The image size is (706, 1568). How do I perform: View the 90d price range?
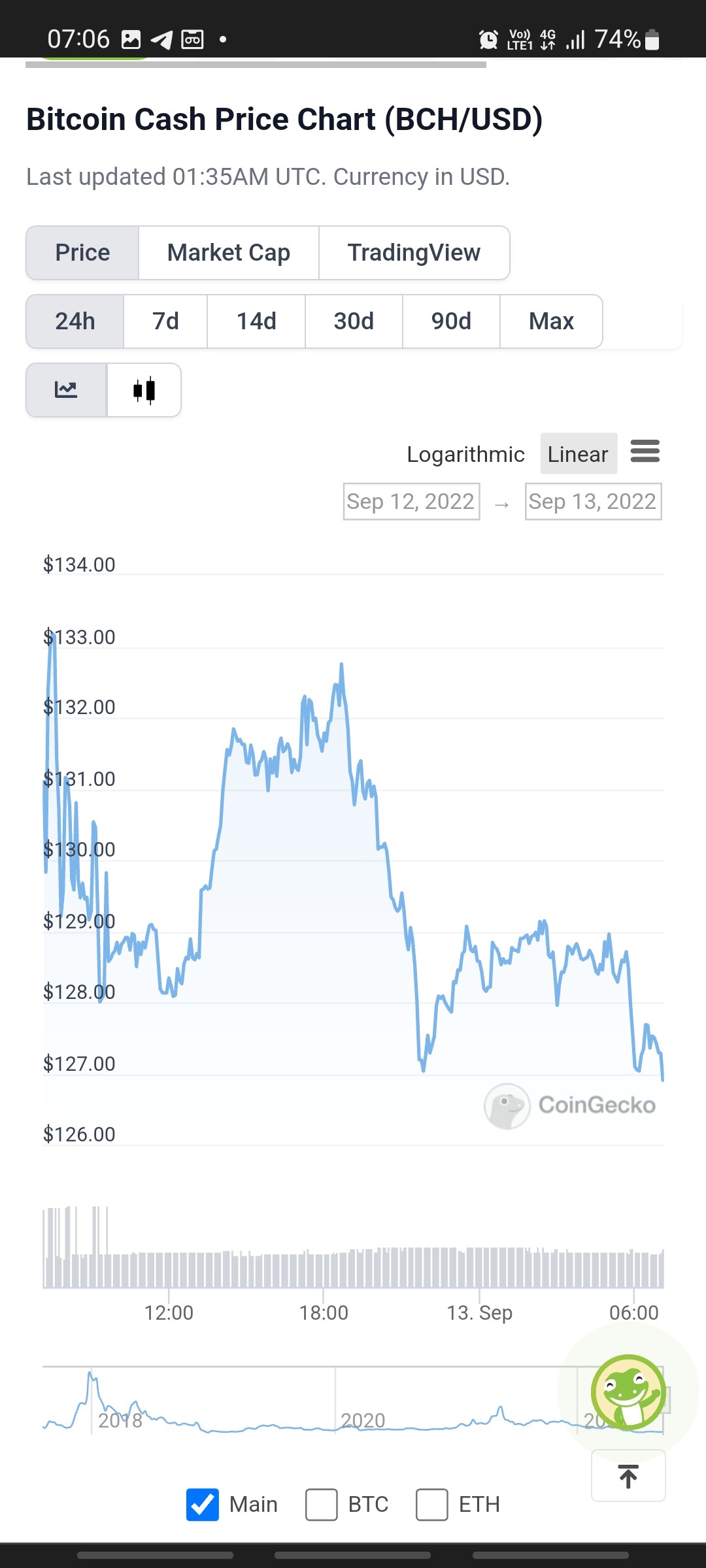pos(451,321)
